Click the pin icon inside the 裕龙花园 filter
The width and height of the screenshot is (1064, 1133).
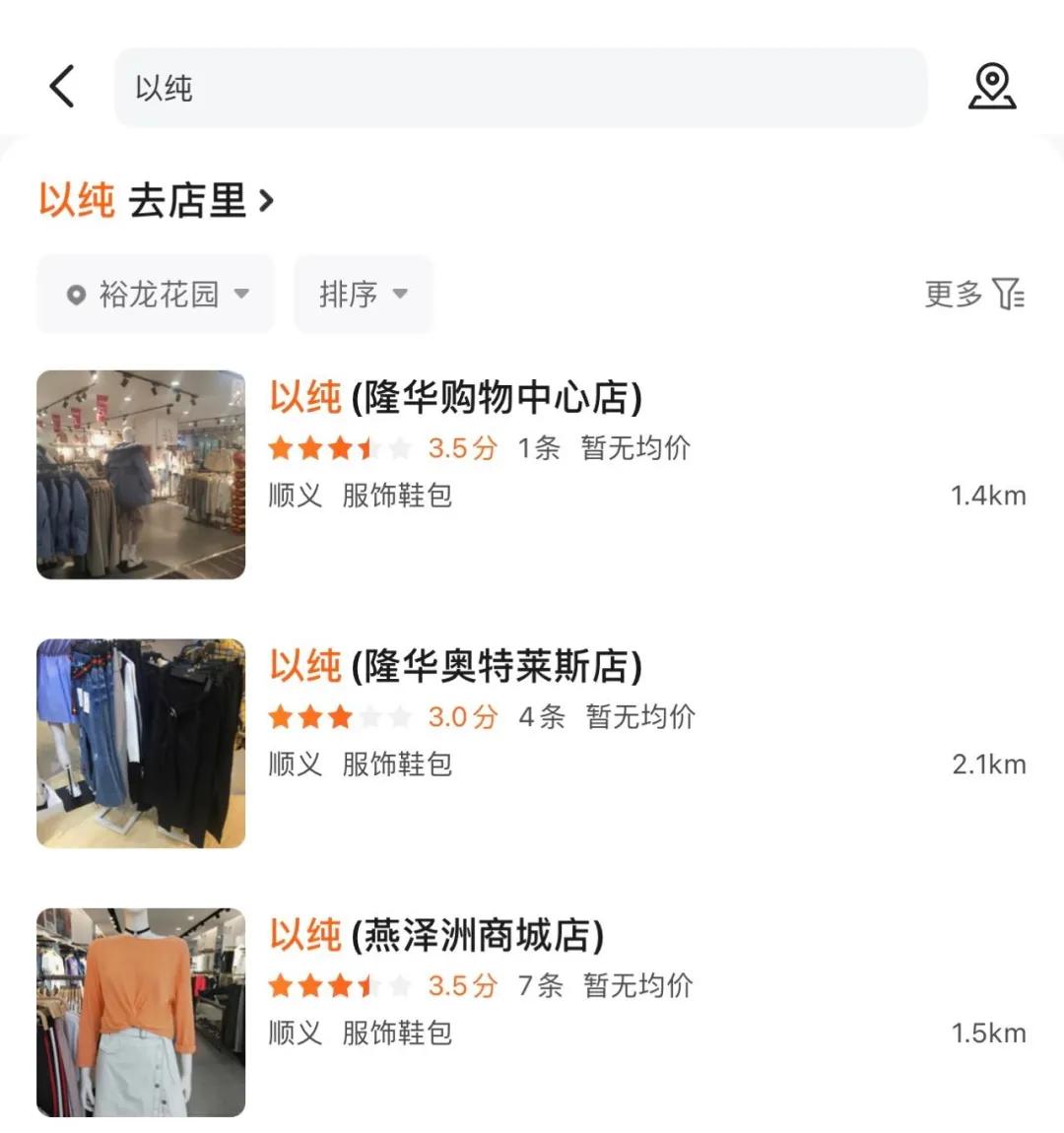click(77, 294)
